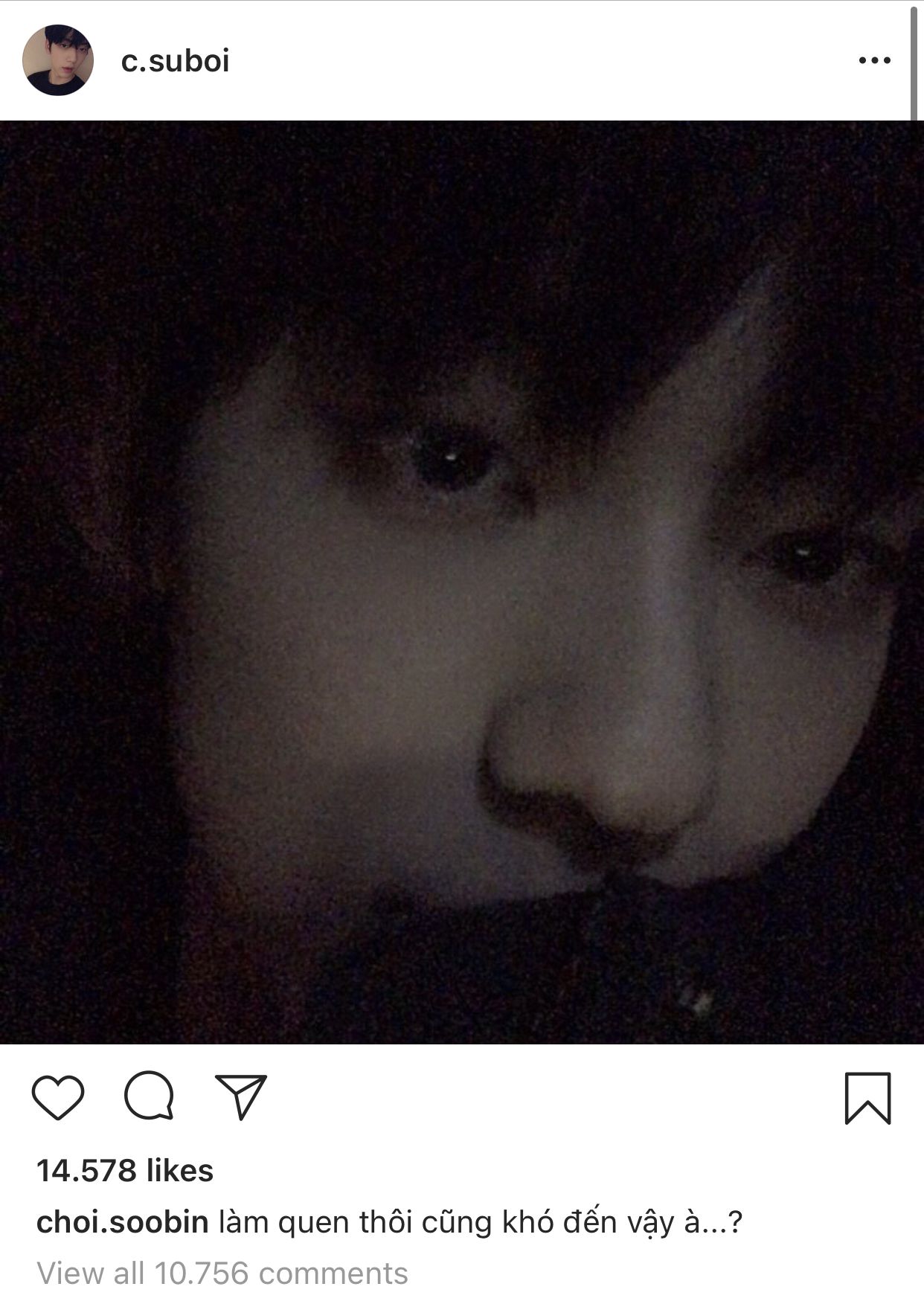Open the post's three-dot options menu

[x=874, y=60]
